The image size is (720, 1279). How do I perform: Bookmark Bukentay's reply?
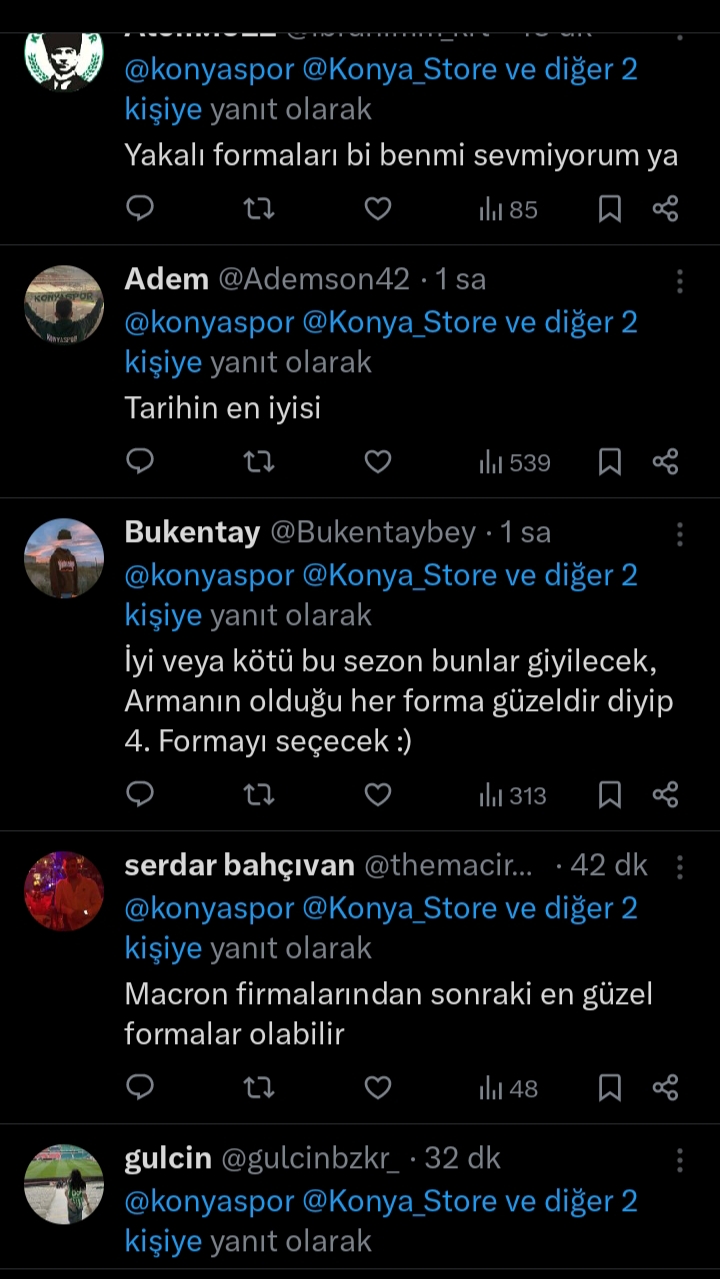pos(609,795)
